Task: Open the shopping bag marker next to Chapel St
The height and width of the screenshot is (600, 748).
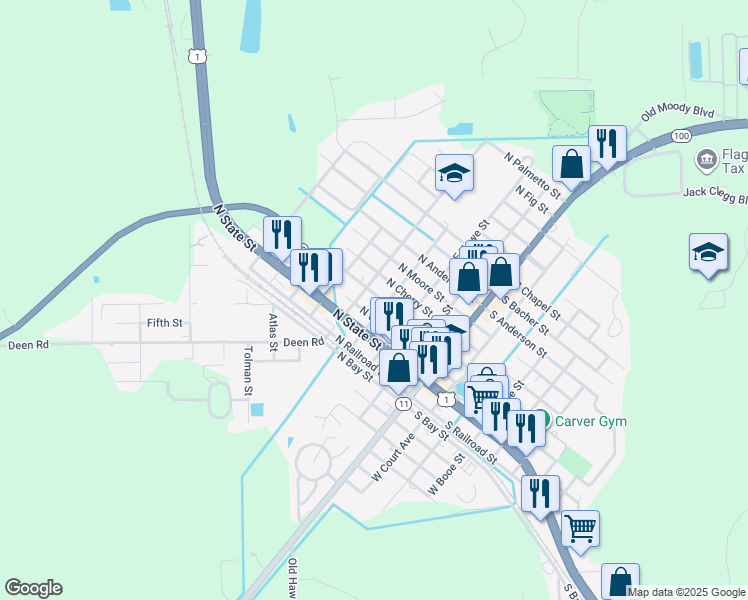Action: tap(501, 271)
